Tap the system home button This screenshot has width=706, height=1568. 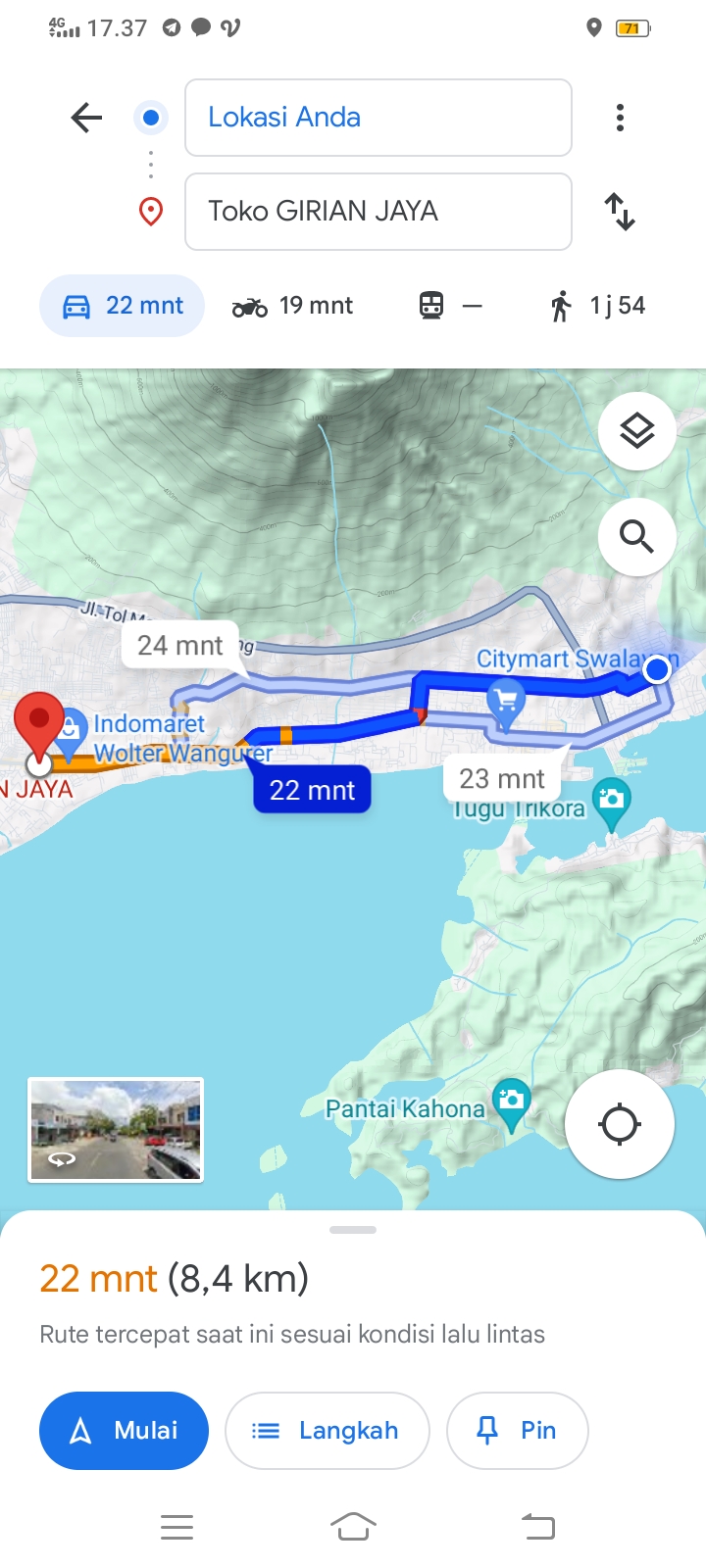click(x=353, y=1526)
